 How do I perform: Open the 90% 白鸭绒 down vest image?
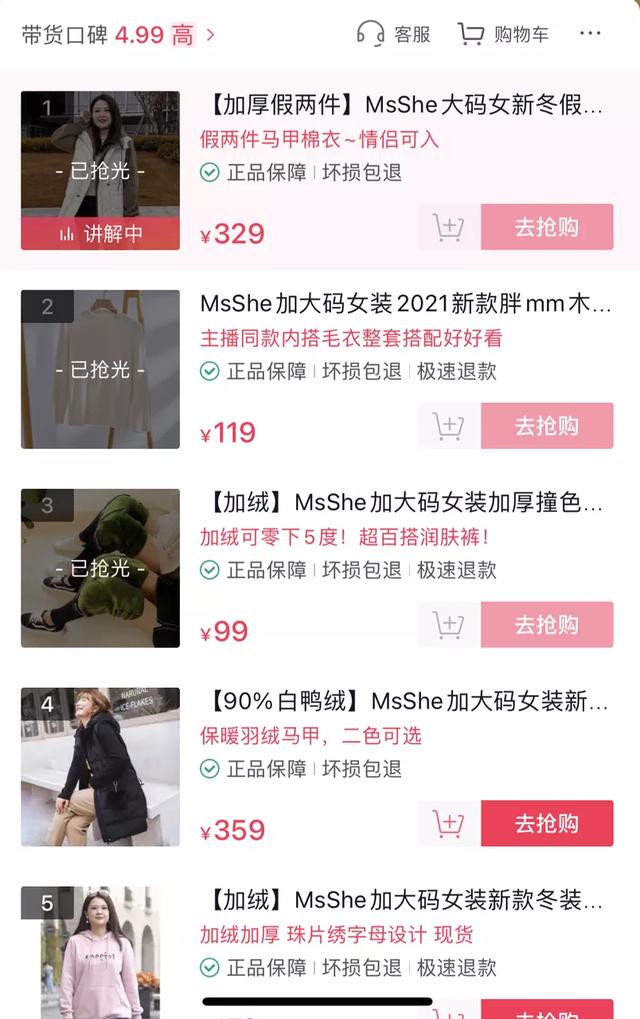point(100,766)
